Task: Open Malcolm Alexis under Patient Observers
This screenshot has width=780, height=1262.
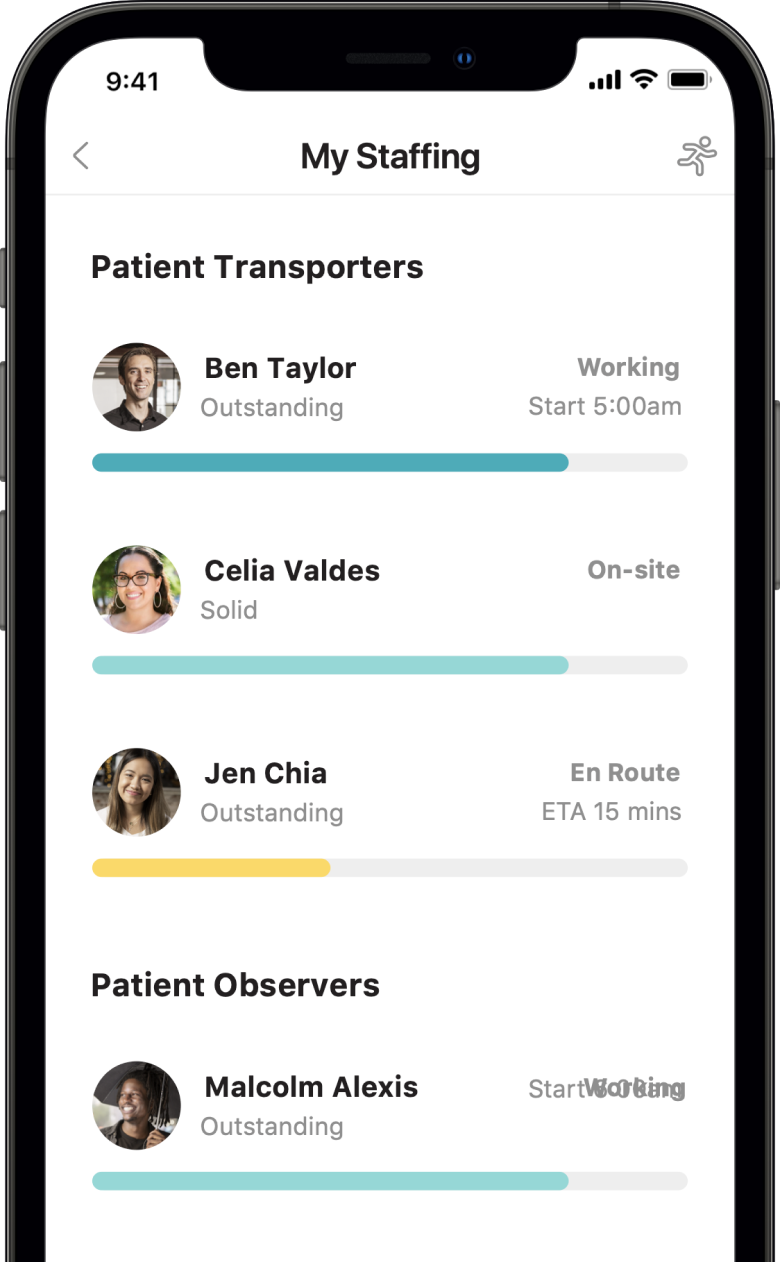Action: (x=311, y=1088)
